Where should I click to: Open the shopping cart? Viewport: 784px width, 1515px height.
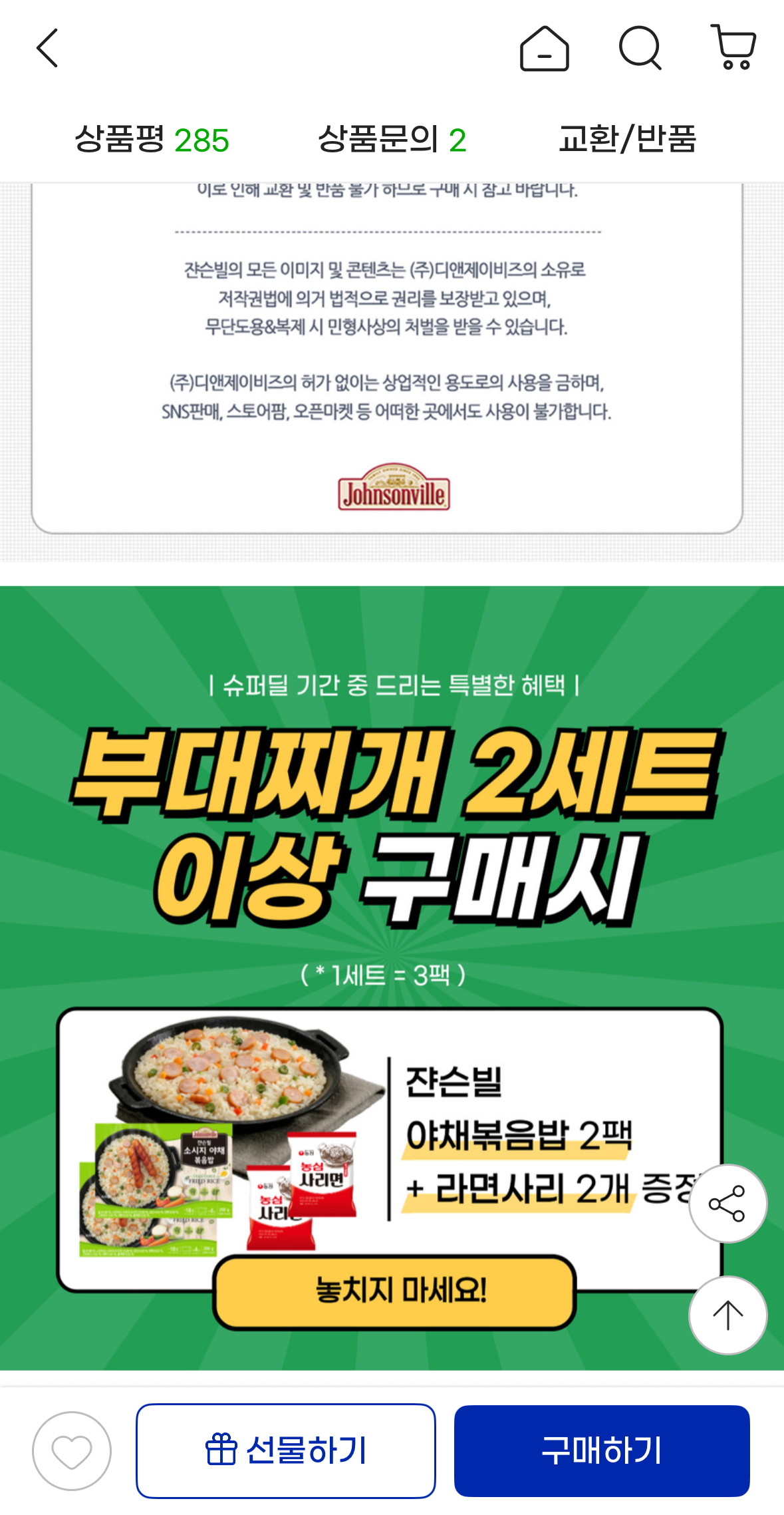(x=733, y=48)
